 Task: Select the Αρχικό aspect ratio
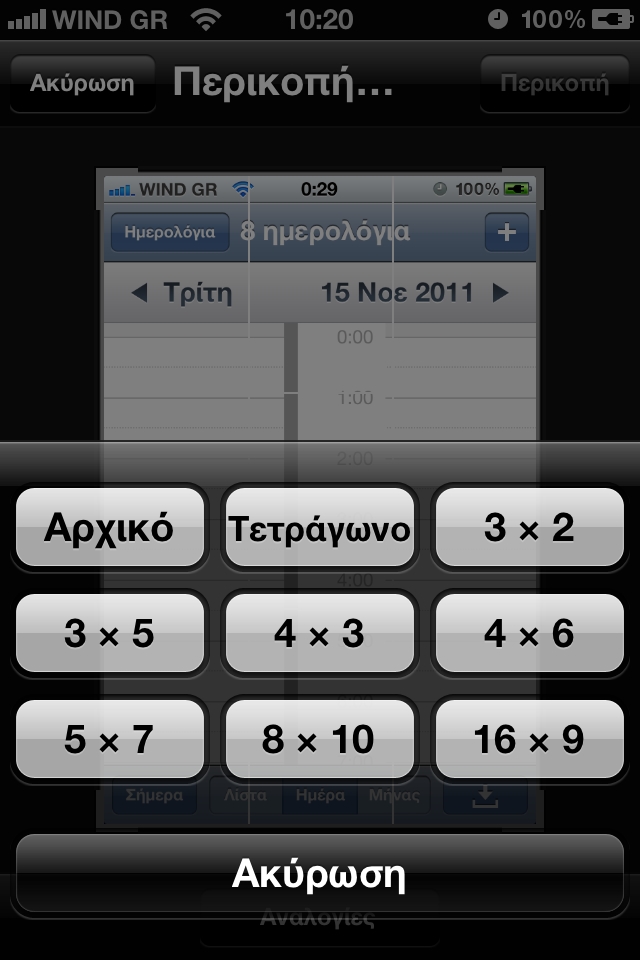coord(109,527)
